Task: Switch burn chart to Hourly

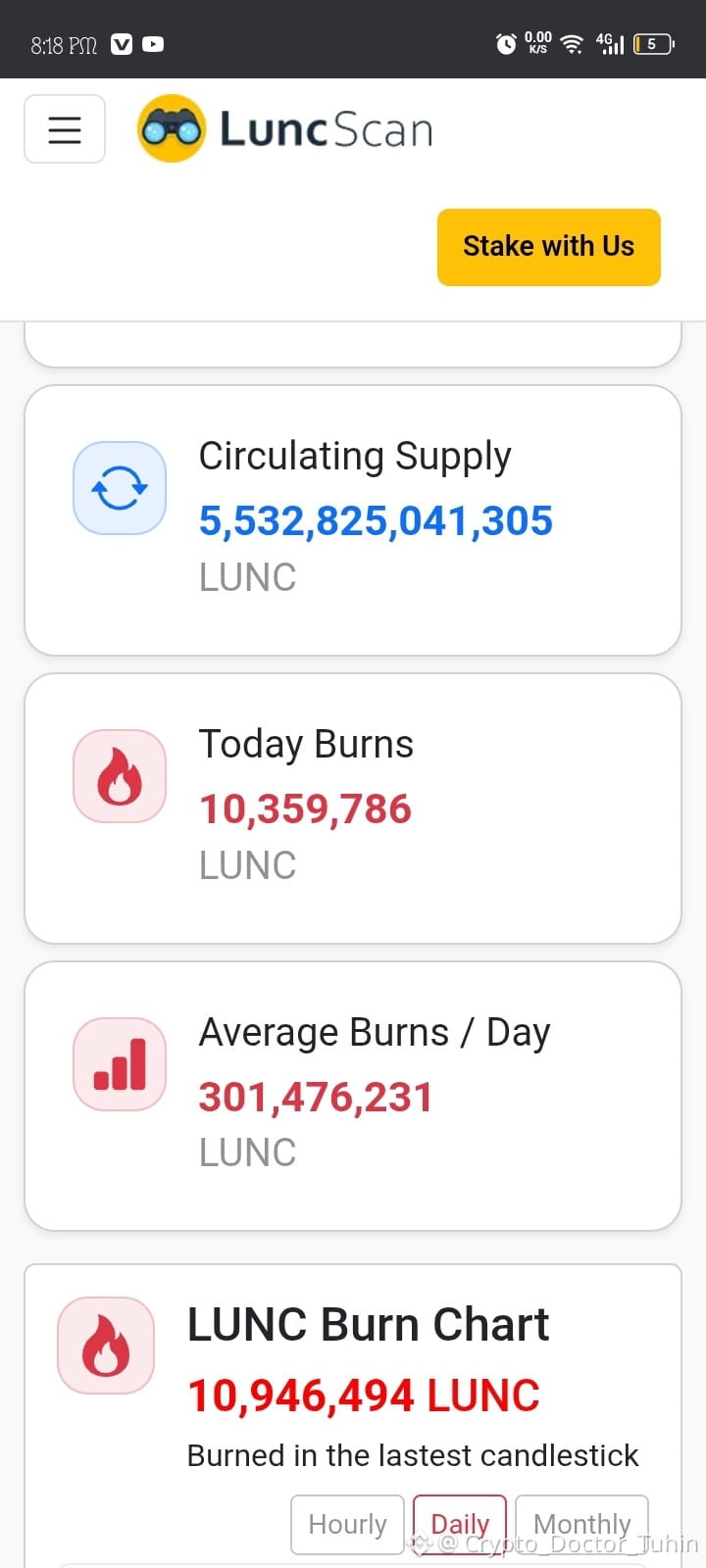Action: [x=347, y=1524]
